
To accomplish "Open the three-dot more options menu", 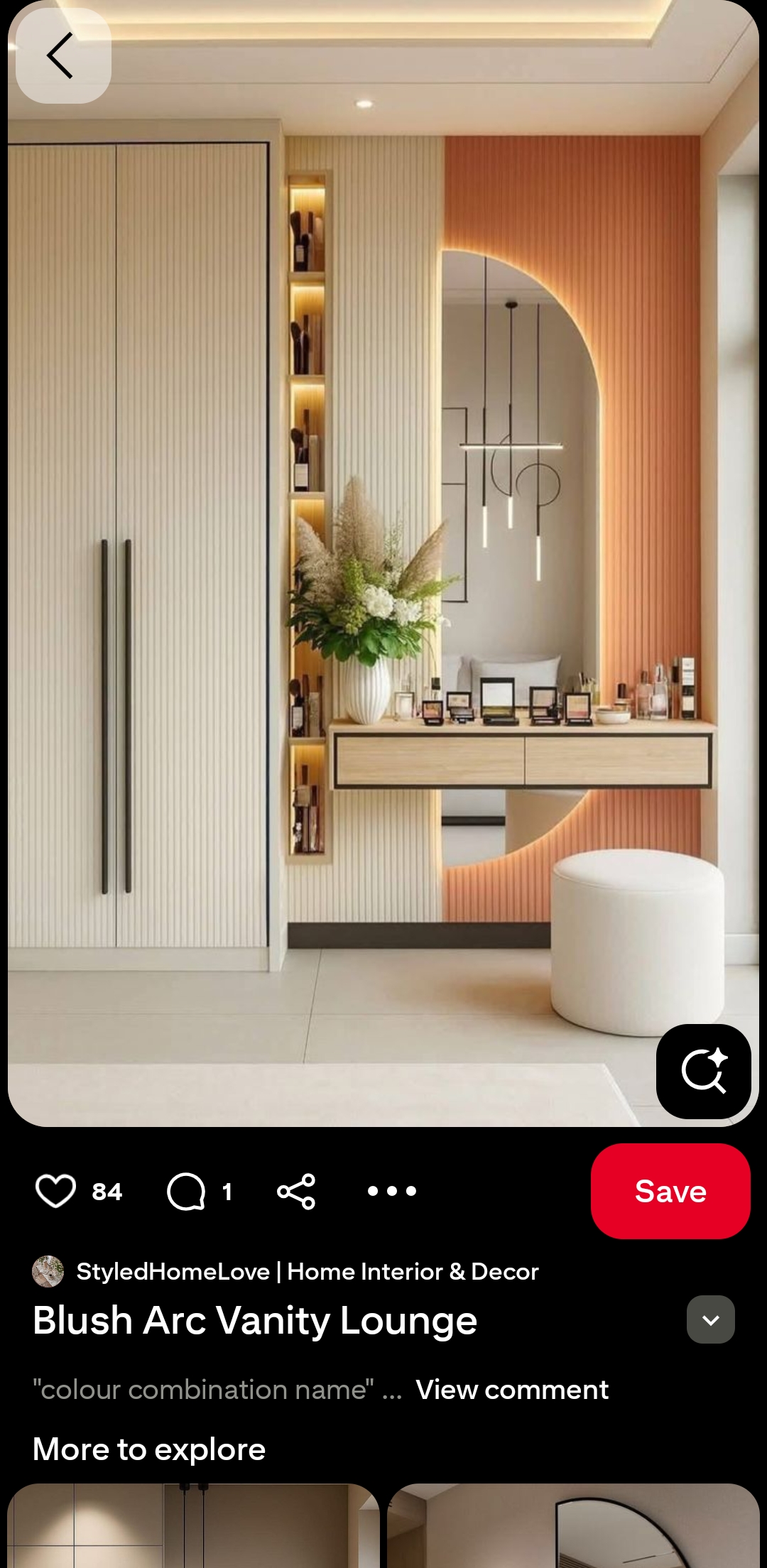I will pyautogui.click(x=392, y=1191).
